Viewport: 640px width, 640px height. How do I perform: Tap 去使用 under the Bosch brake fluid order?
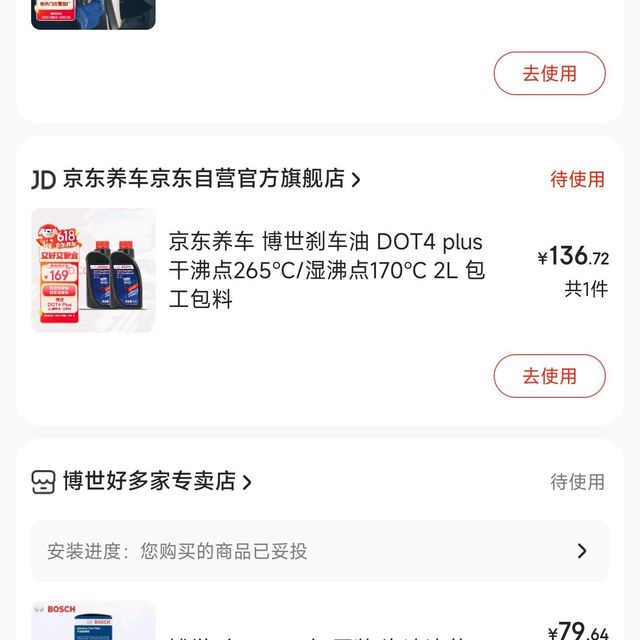pos(549,376)
